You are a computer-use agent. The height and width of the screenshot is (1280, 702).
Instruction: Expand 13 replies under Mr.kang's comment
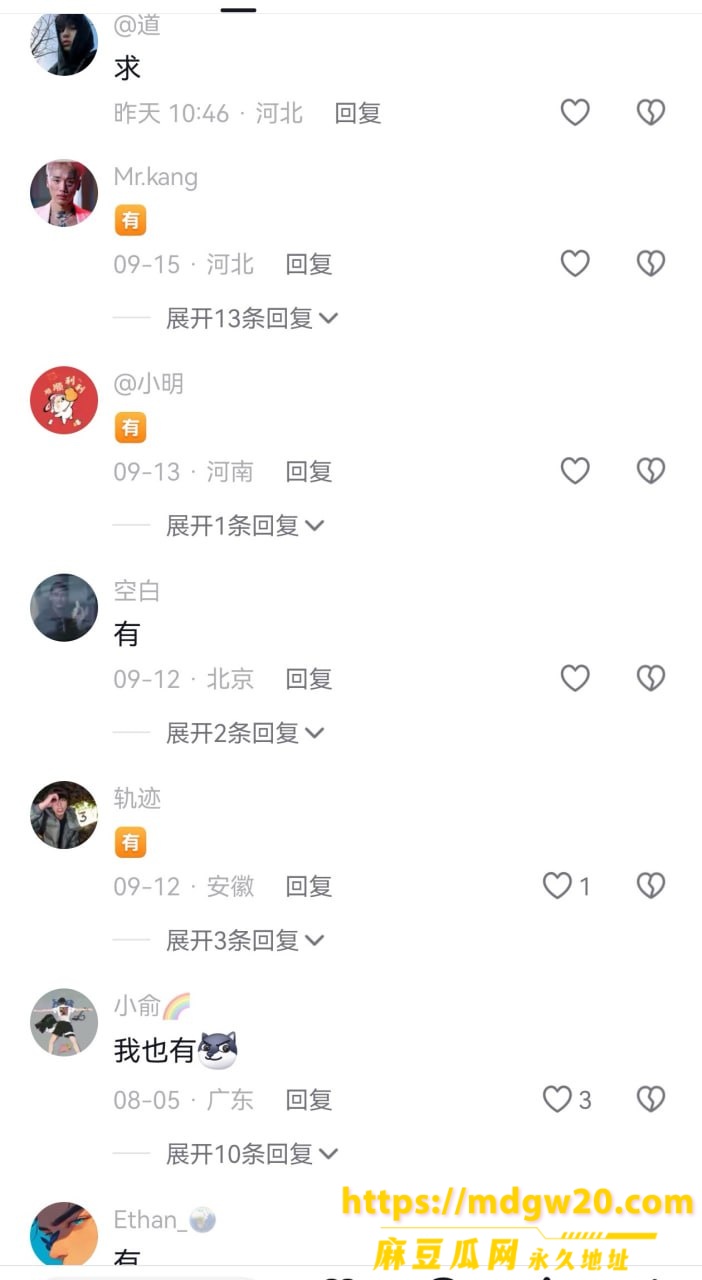coord(252,318)
